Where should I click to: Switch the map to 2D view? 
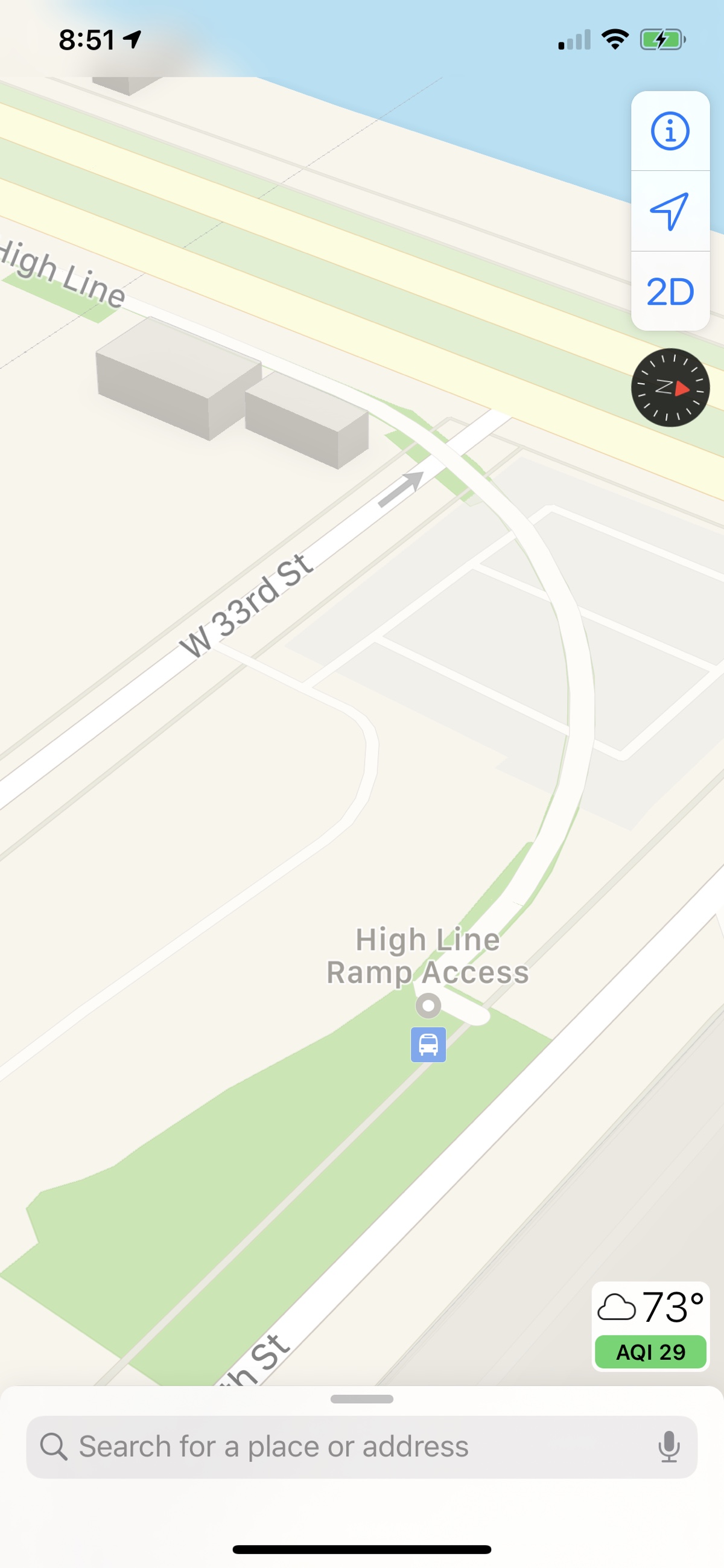coord(670,292)
